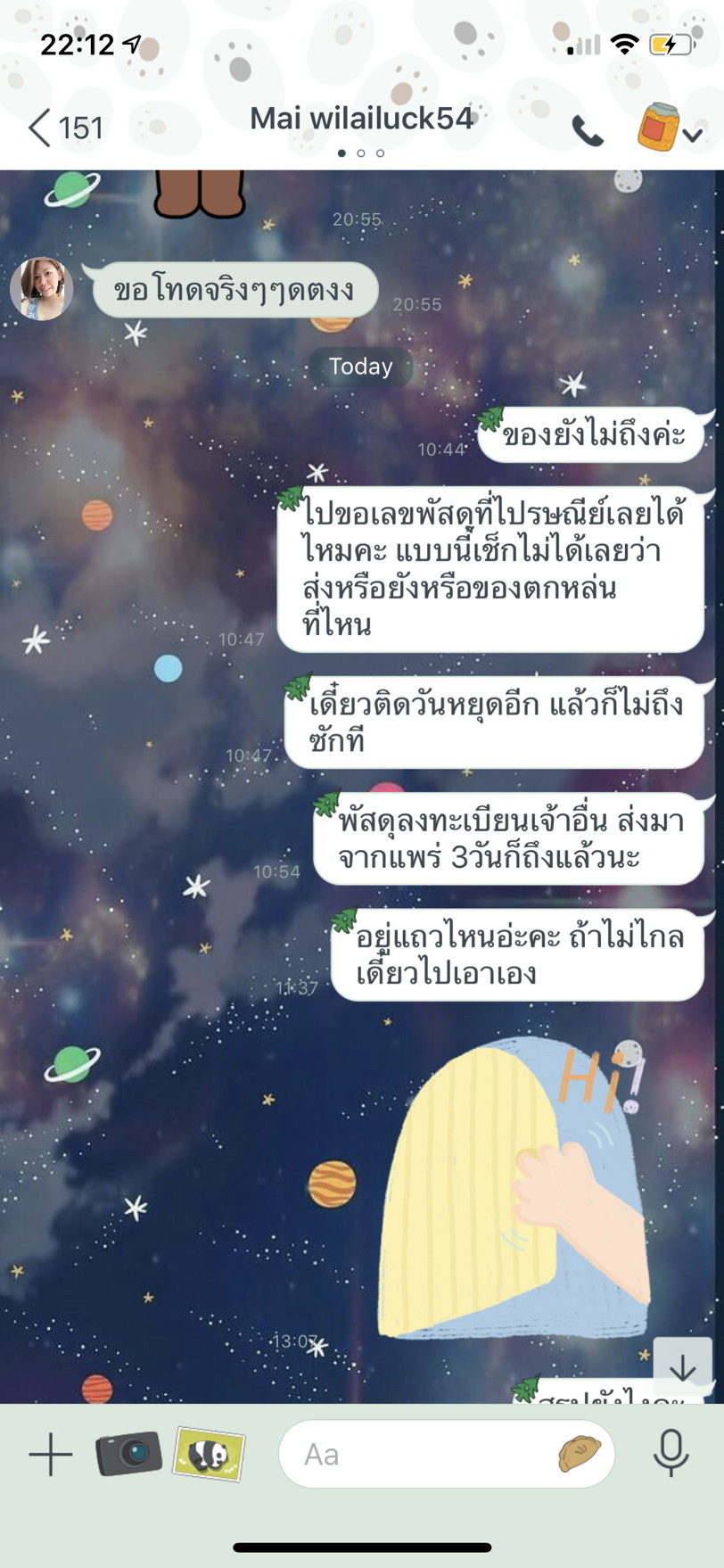Jump to the latest message arrow
The height and width of the screenshot is (1568, 724).
[x=682, y=1367]
